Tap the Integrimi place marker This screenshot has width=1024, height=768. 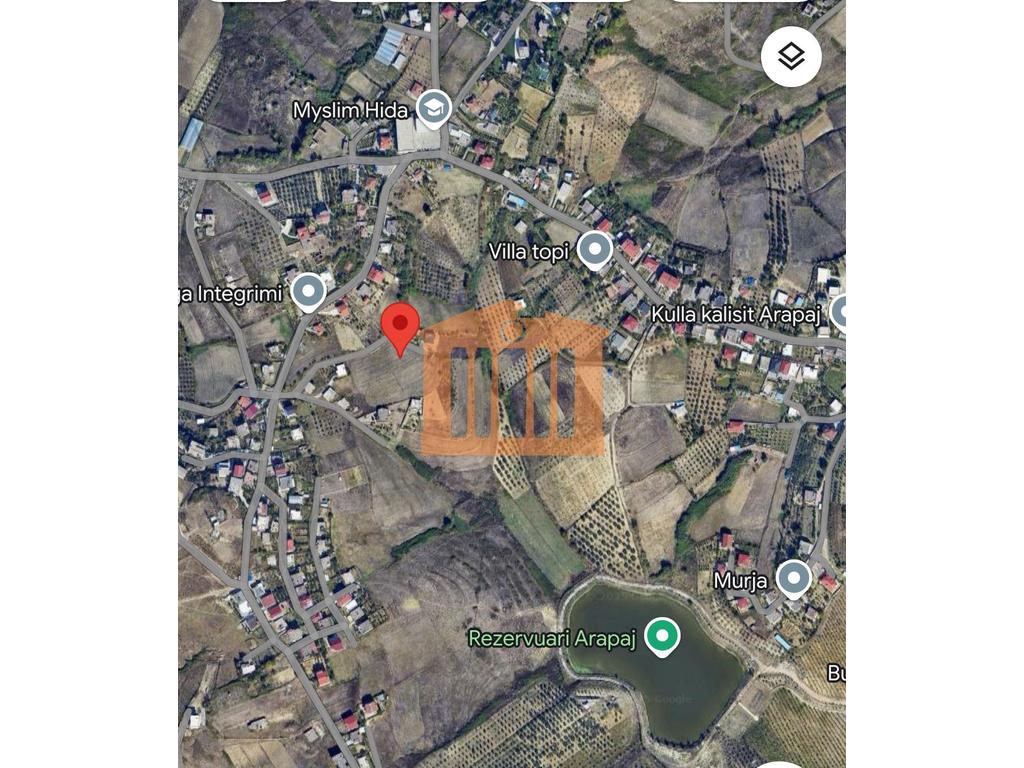coord(308,292)
